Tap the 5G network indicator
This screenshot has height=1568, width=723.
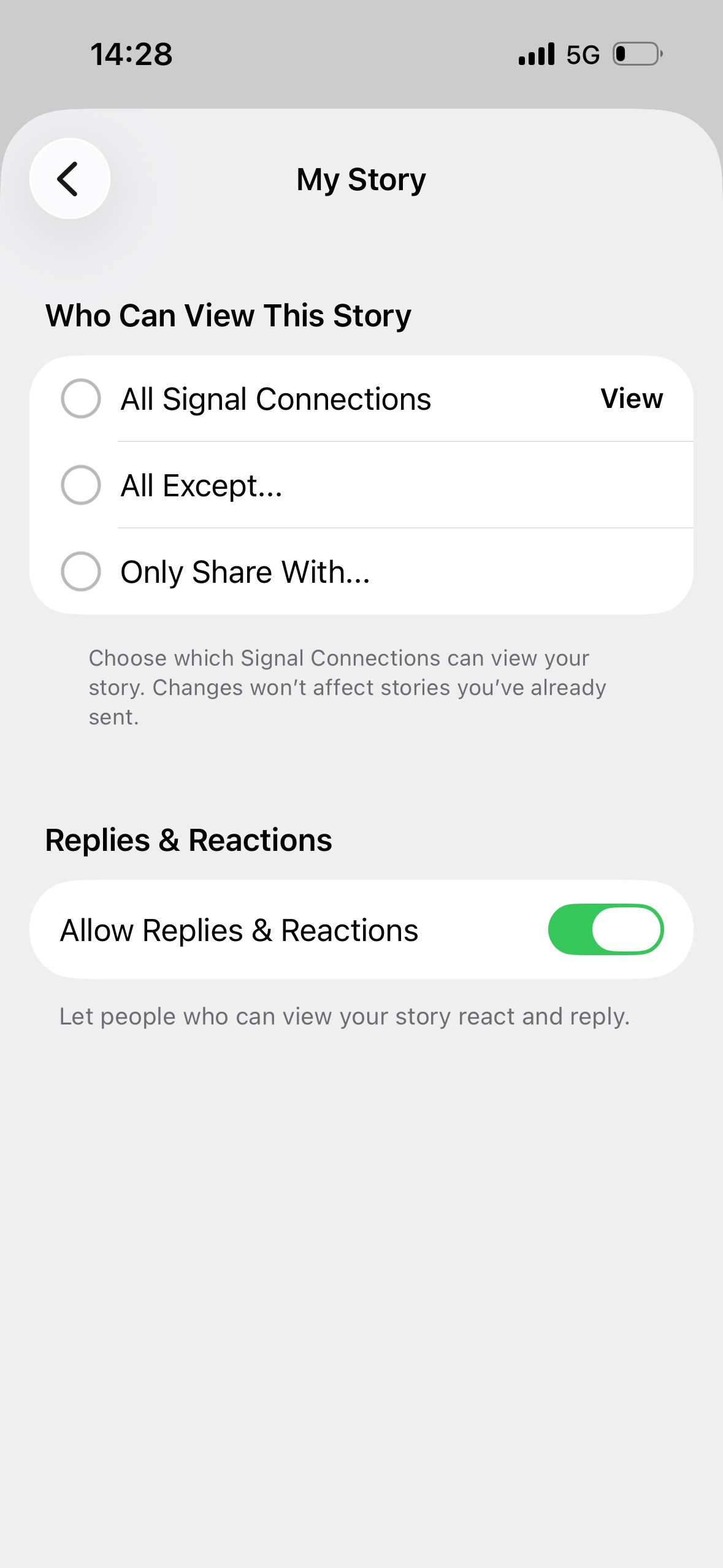584,54
